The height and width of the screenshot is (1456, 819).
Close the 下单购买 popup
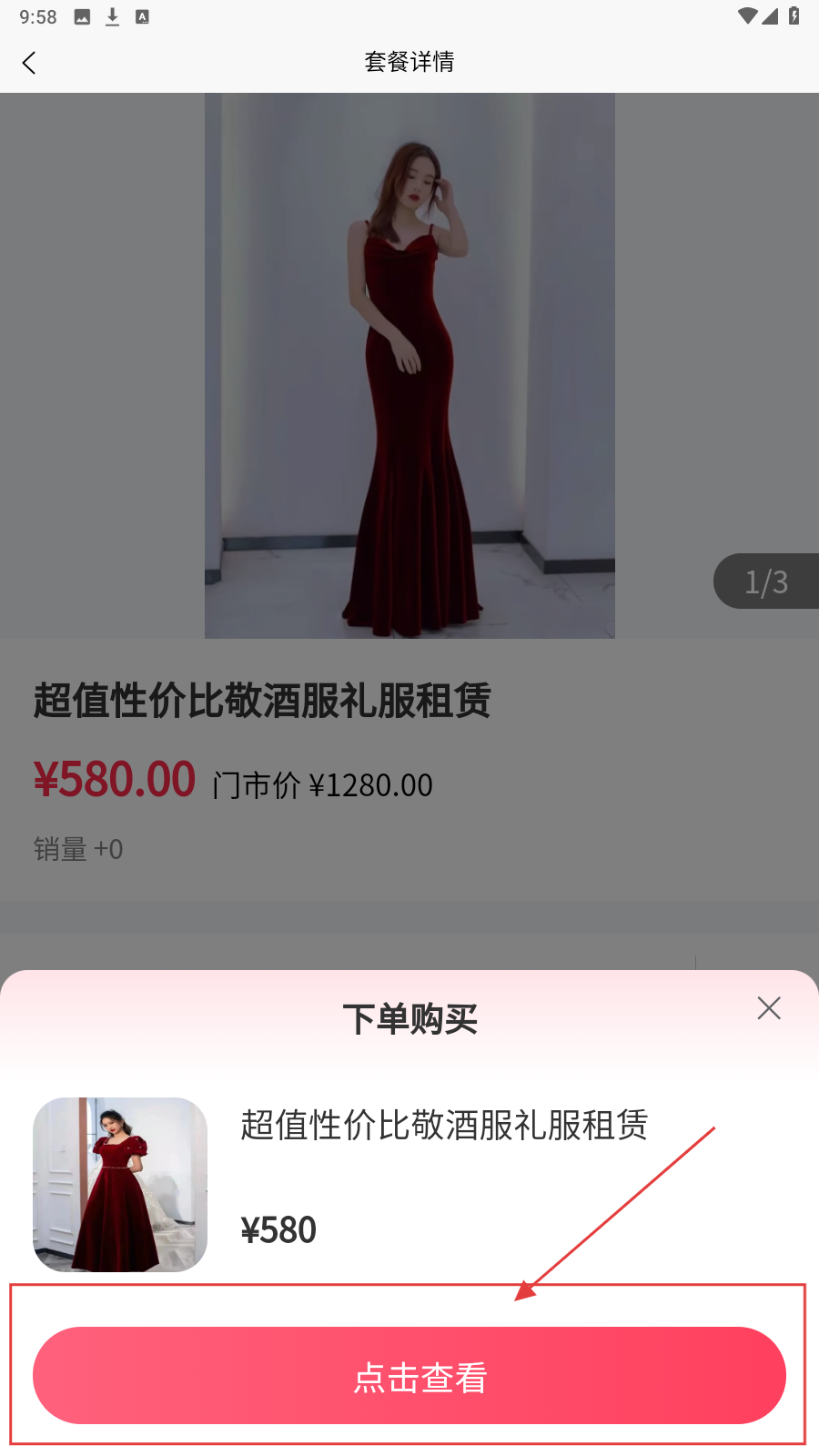coord(769,1008)
